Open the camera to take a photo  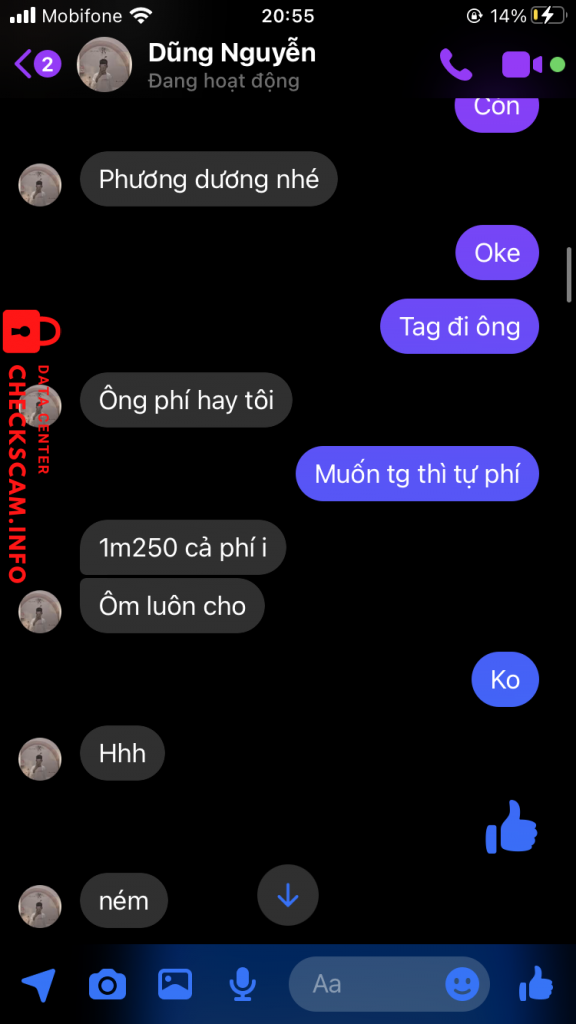pyautogui.click(x=107, y=984)
